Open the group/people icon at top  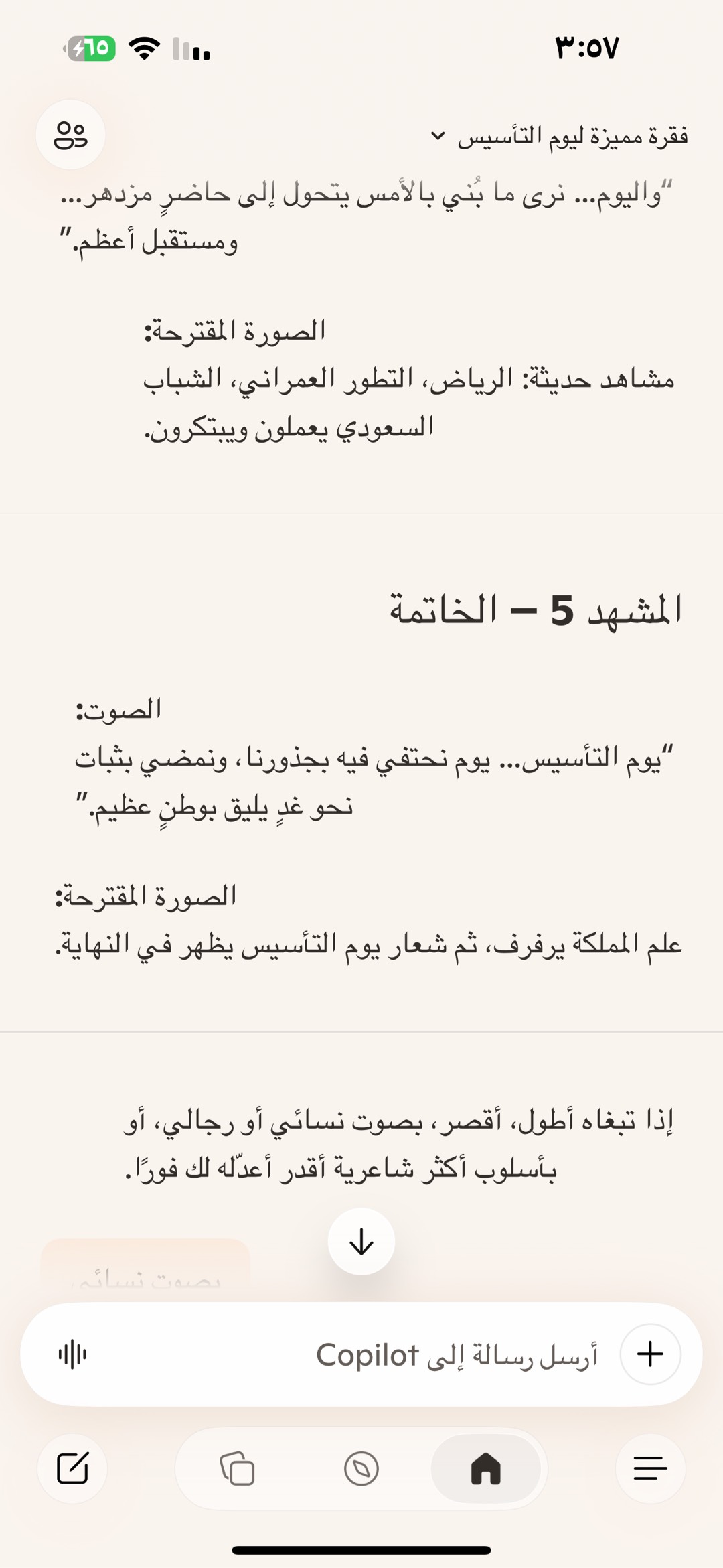70,135
